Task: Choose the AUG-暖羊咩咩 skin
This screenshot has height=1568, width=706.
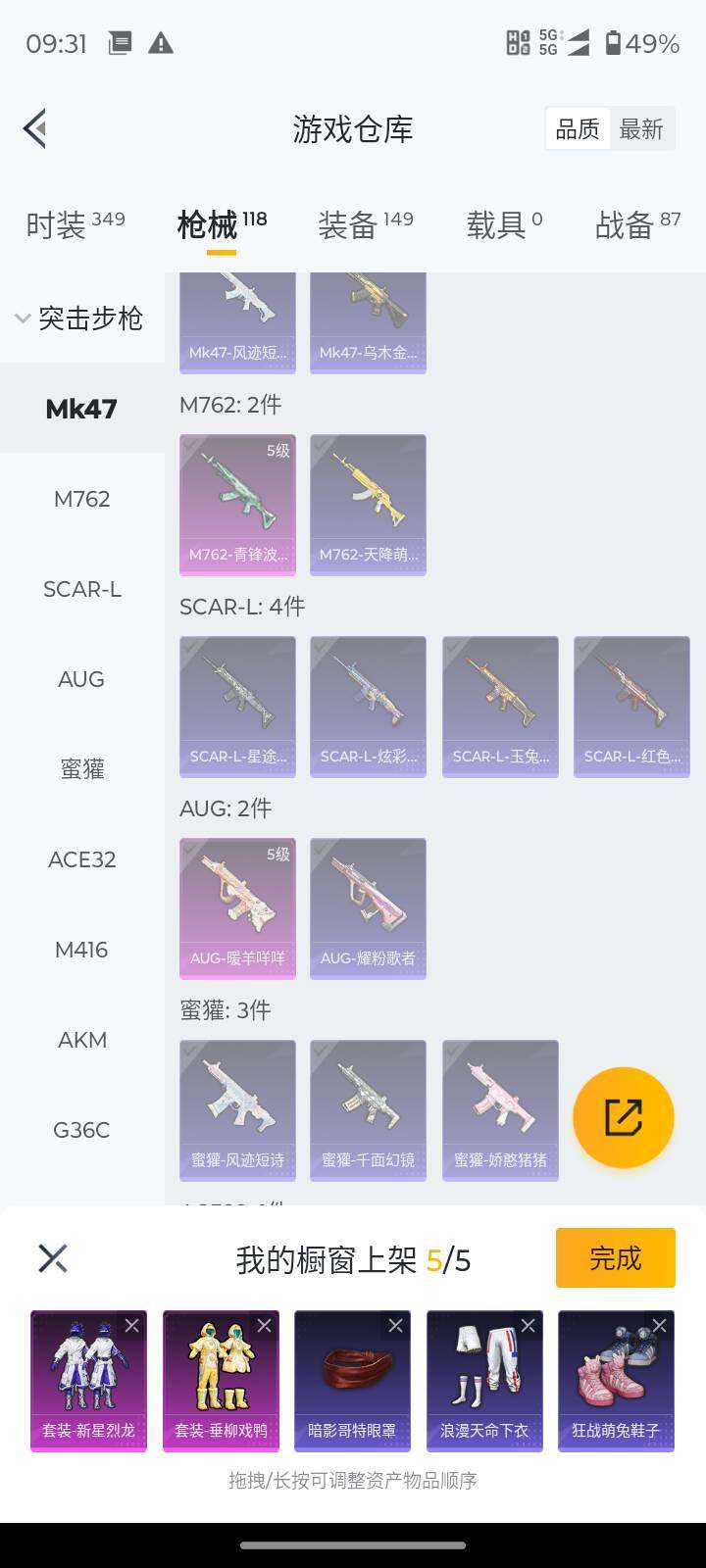Action: pyautogui.click(x=237, y=907)
